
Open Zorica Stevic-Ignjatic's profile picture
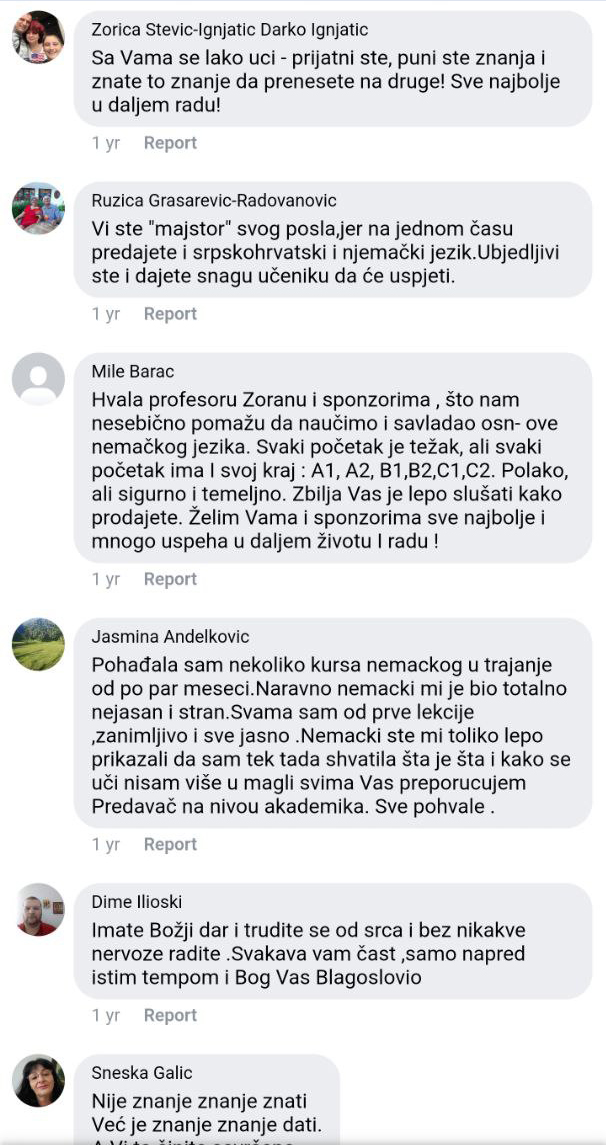point(38,38)
